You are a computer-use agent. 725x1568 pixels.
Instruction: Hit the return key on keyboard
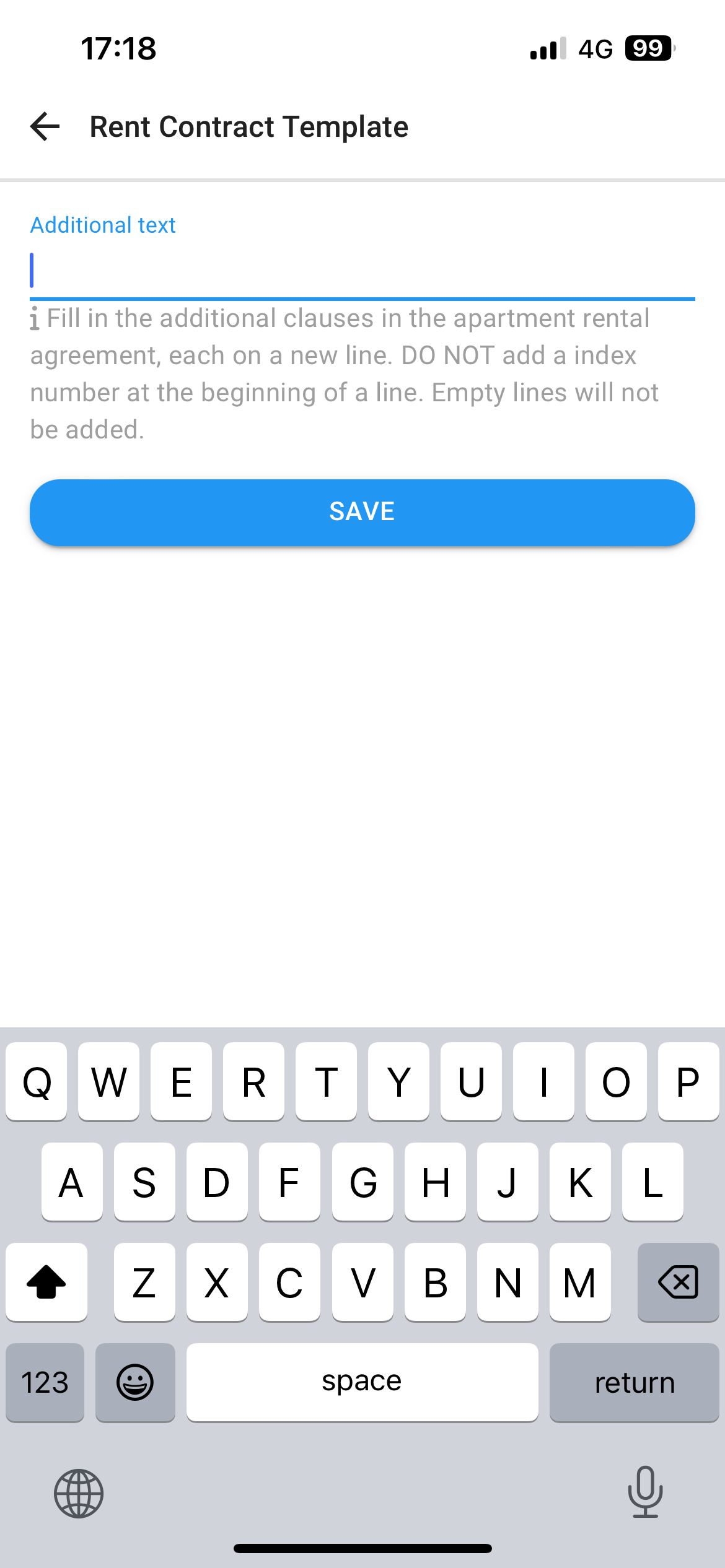[634, 1382]
